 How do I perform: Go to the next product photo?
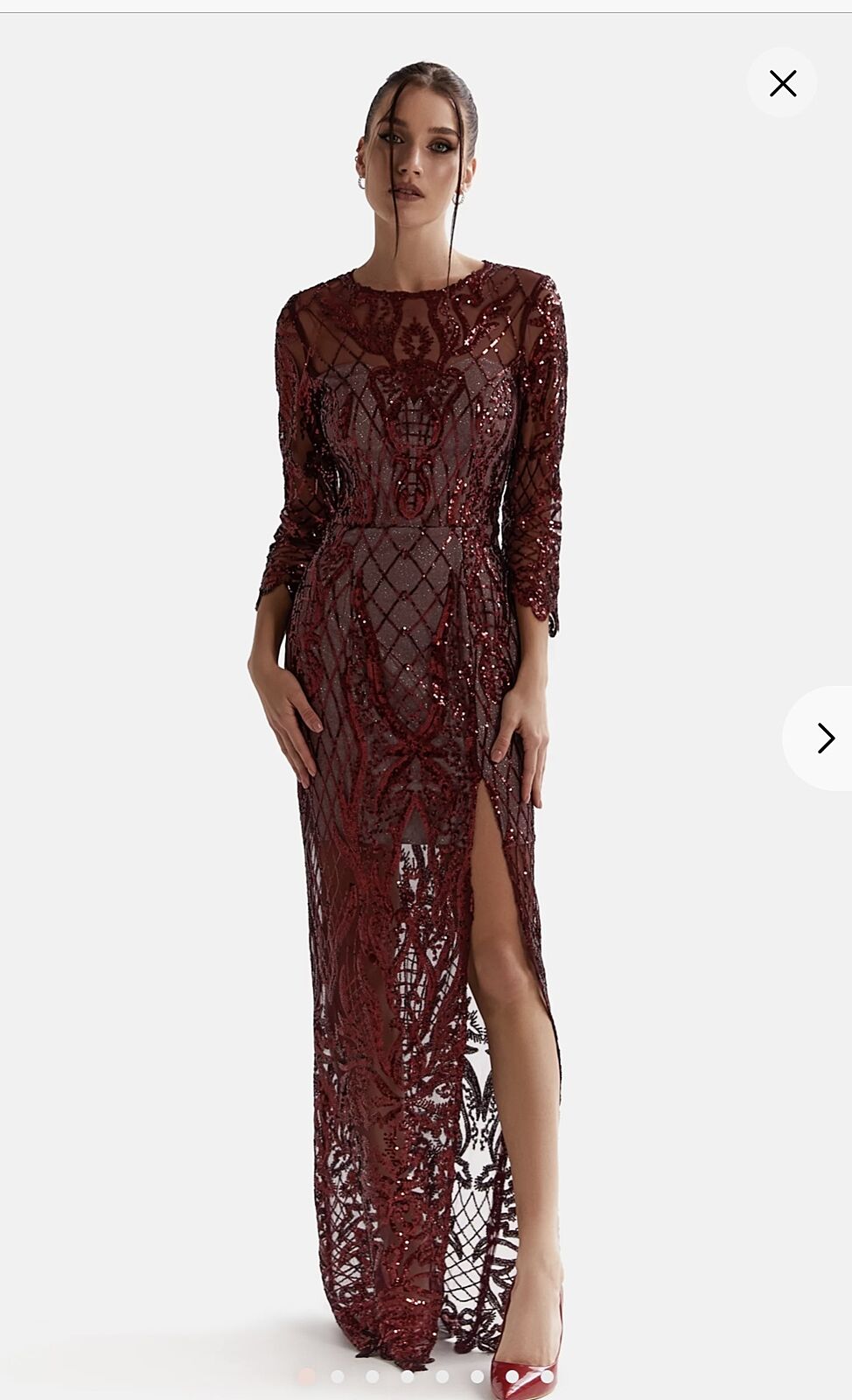click(824, 738)
